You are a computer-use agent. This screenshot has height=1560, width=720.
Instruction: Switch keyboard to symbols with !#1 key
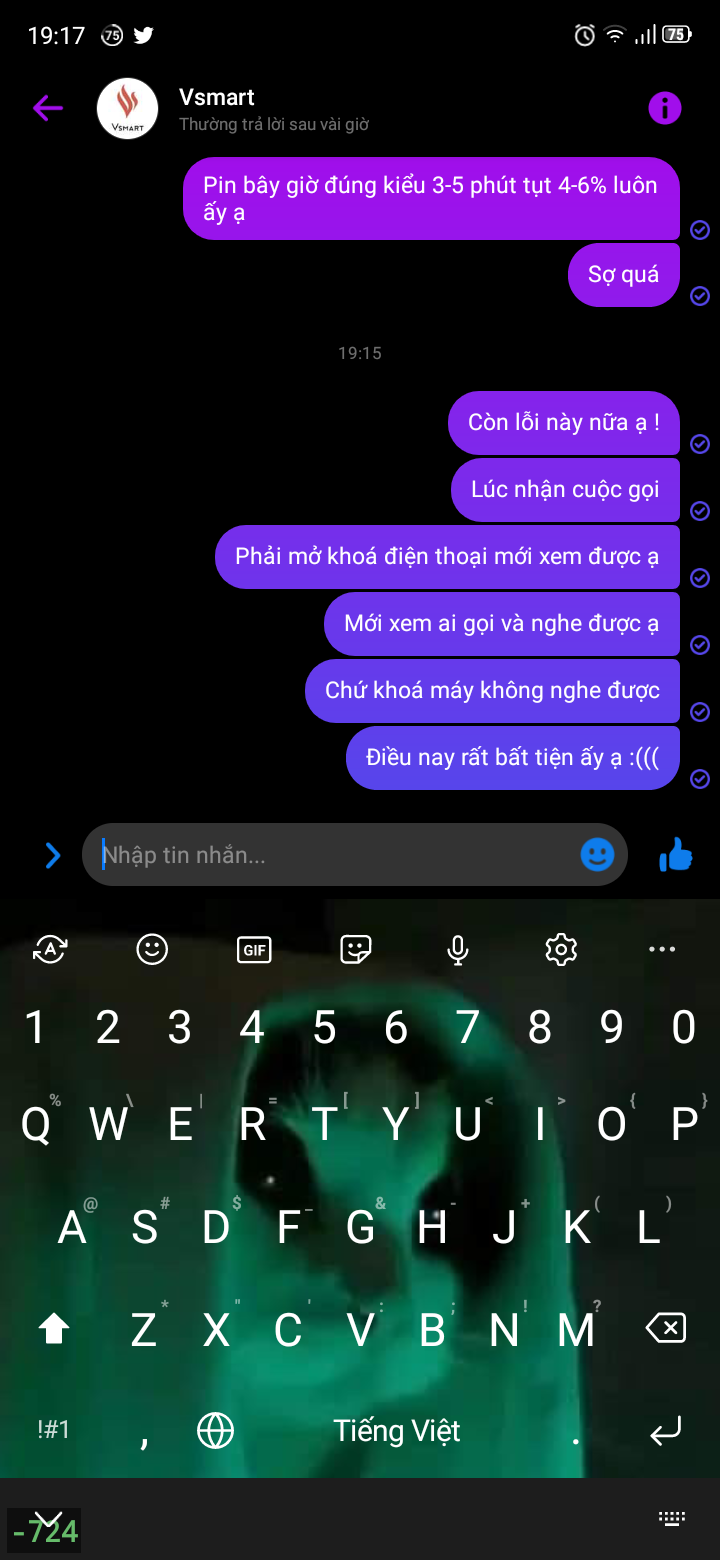click(x=53, y=1430)
